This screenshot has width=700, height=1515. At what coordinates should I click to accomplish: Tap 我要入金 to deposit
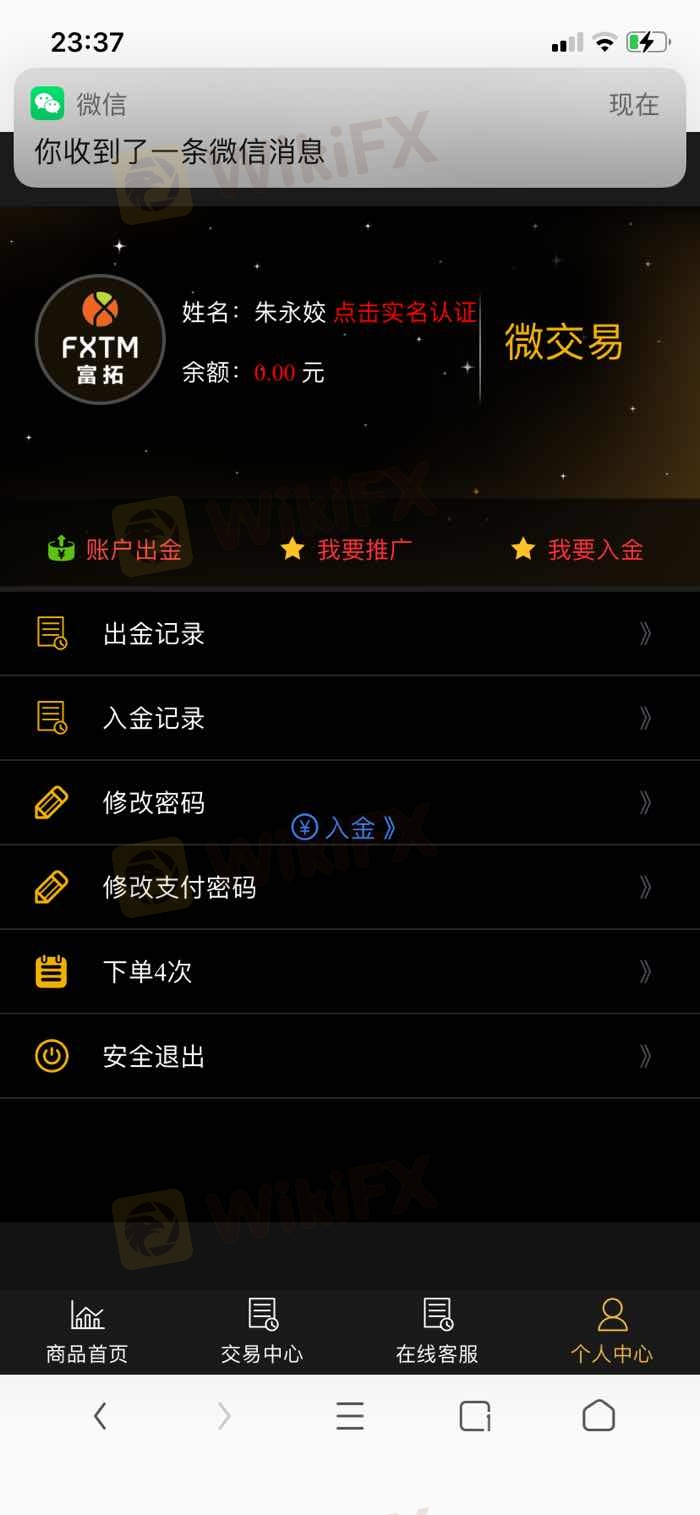click(x=578, y=549)
